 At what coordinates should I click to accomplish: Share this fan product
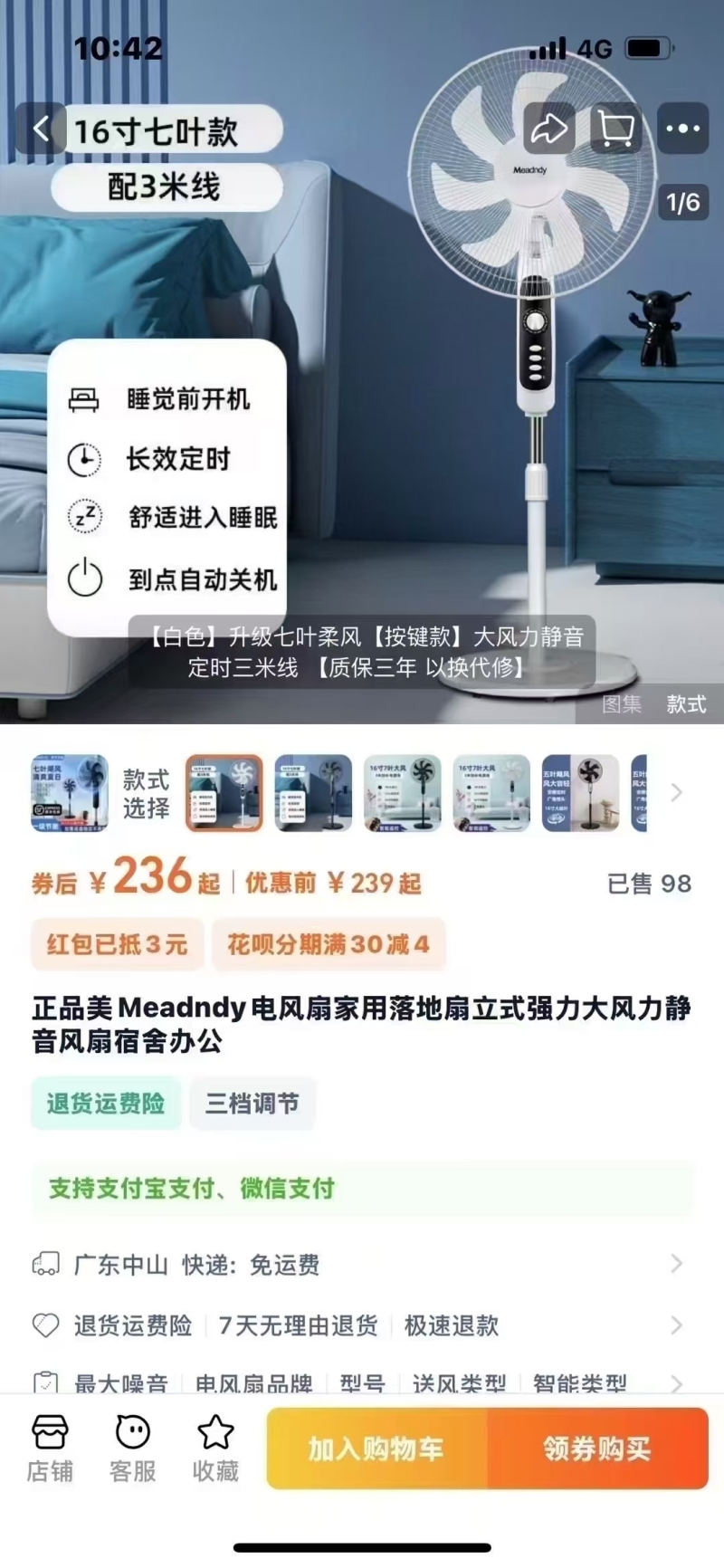coord(548,129)
